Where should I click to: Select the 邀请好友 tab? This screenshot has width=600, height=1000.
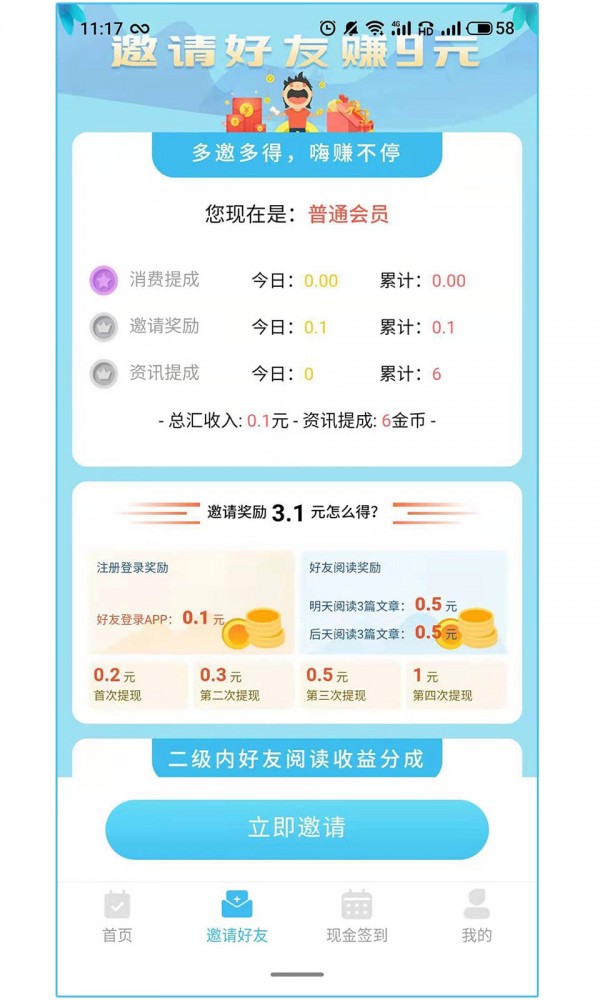coord(237,916)
